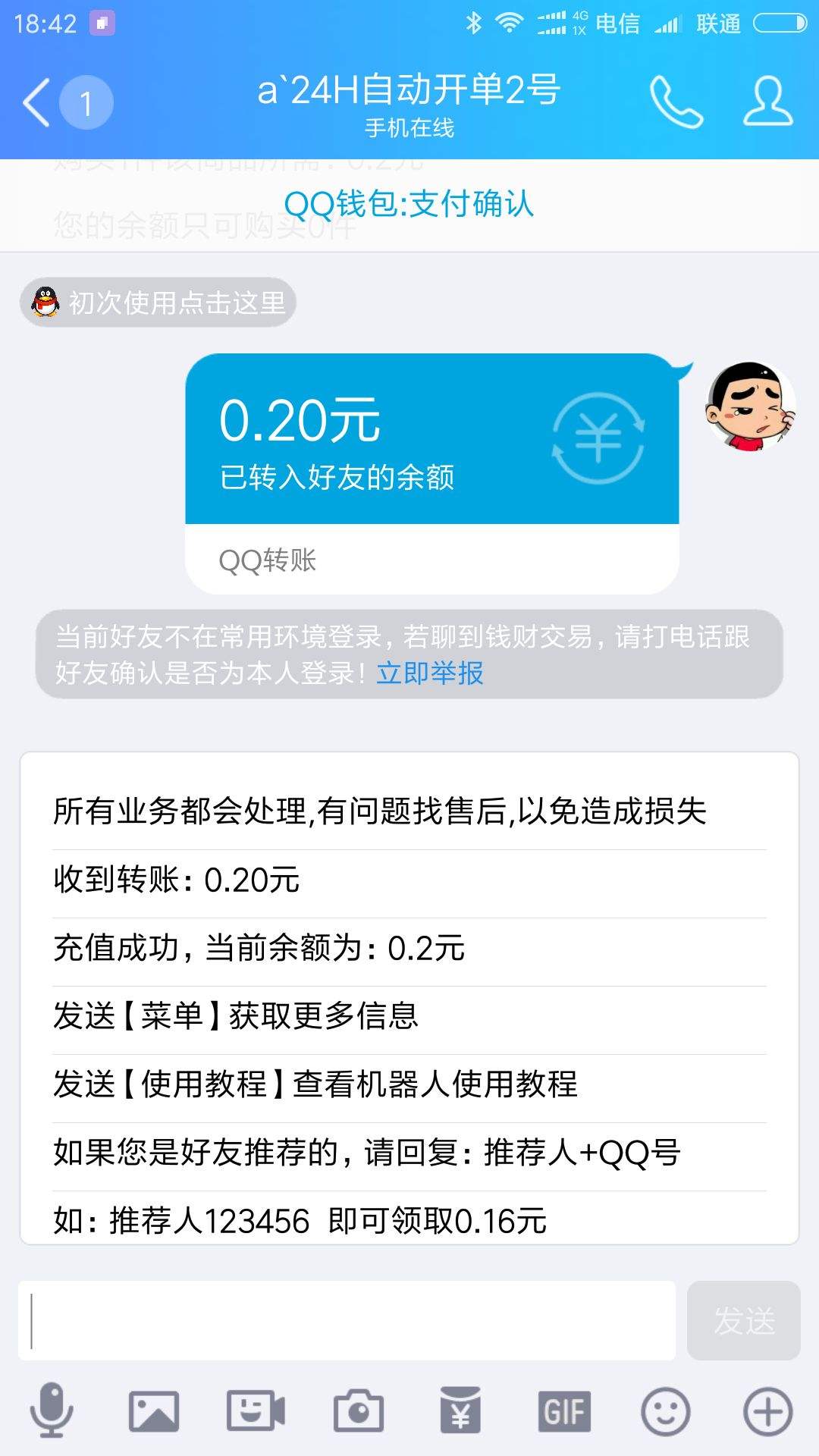Open the photo gallery picker icon

tap(153, 1410)
